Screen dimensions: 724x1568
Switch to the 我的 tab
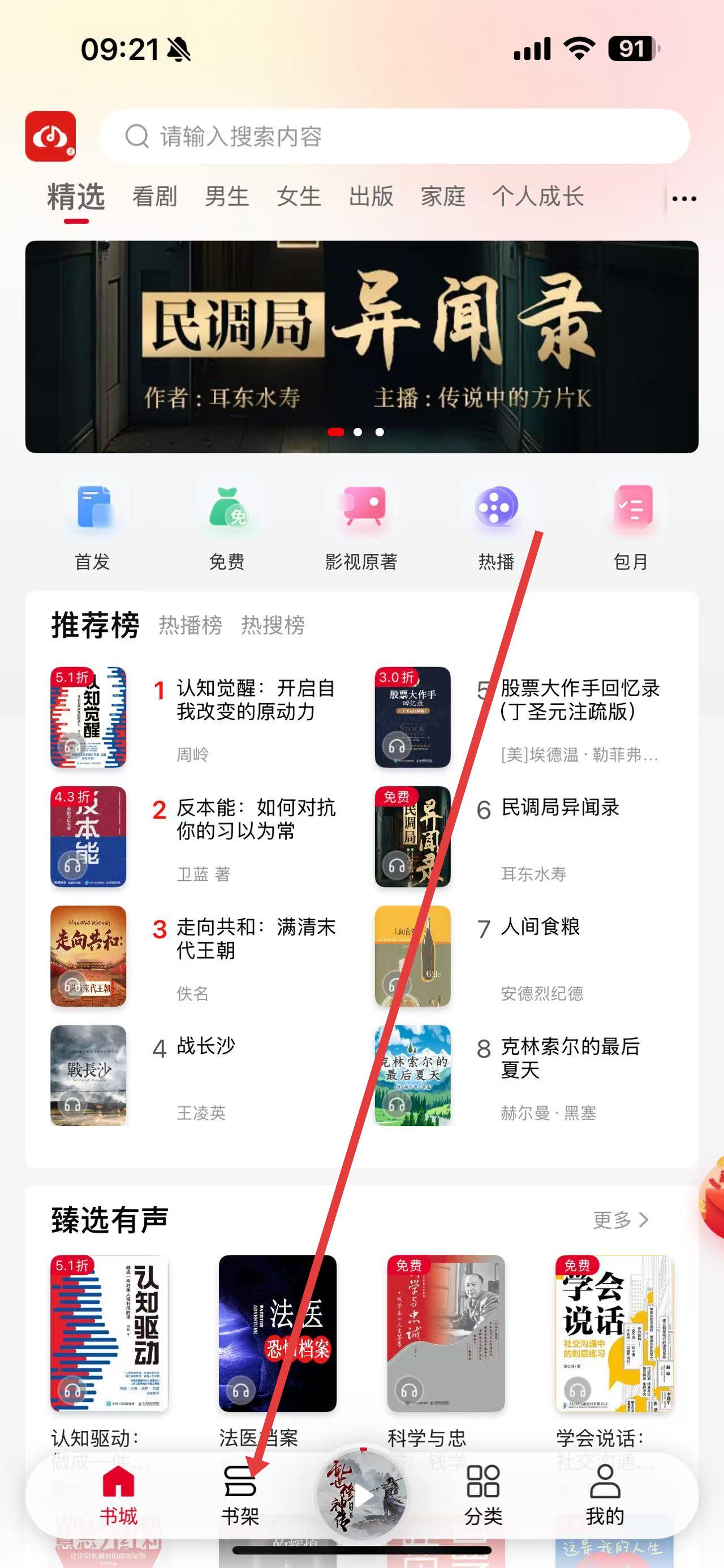coord(605,1496)
